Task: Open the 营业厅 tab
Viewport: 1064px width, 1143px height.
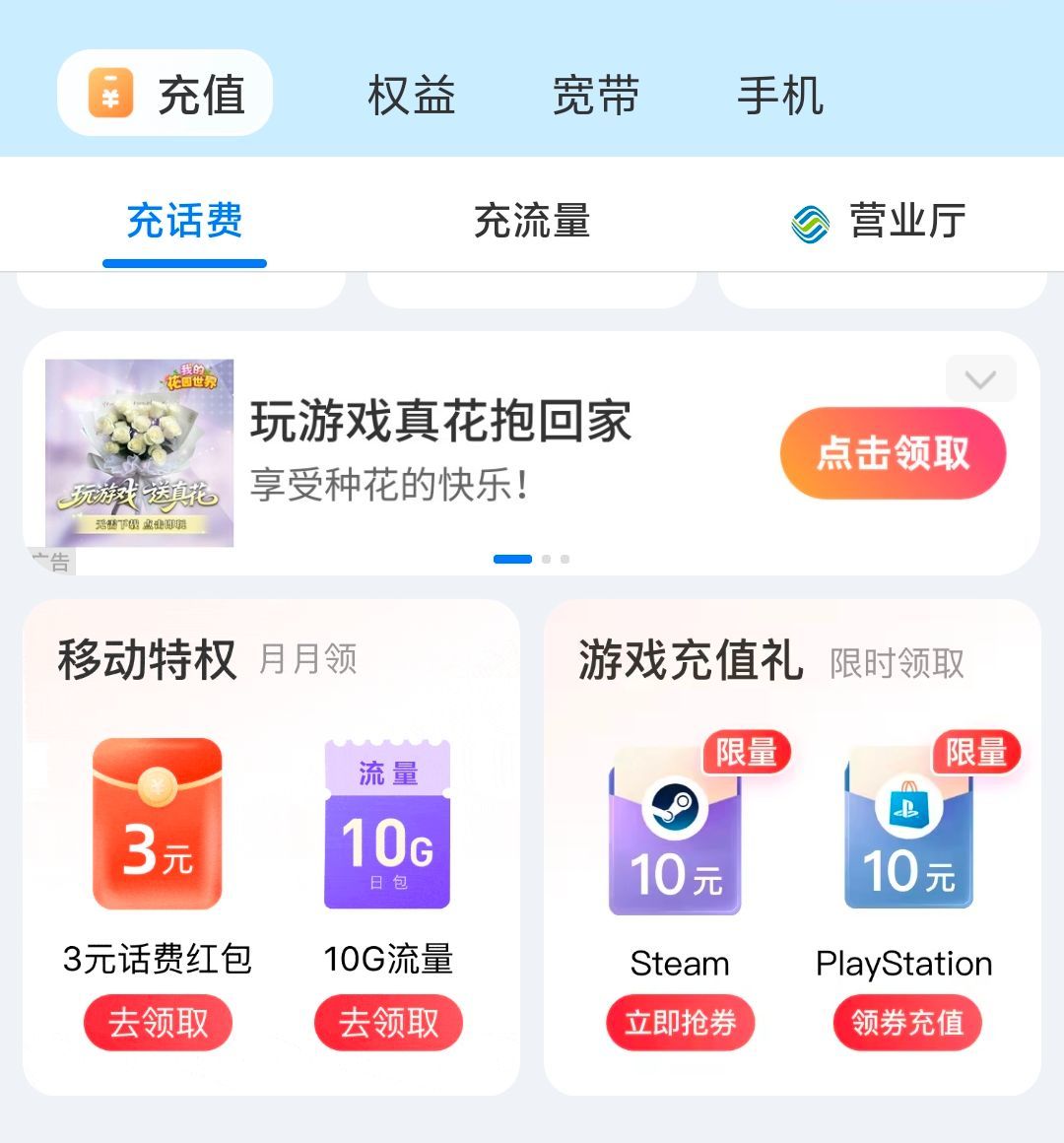Action: point(878,222)
